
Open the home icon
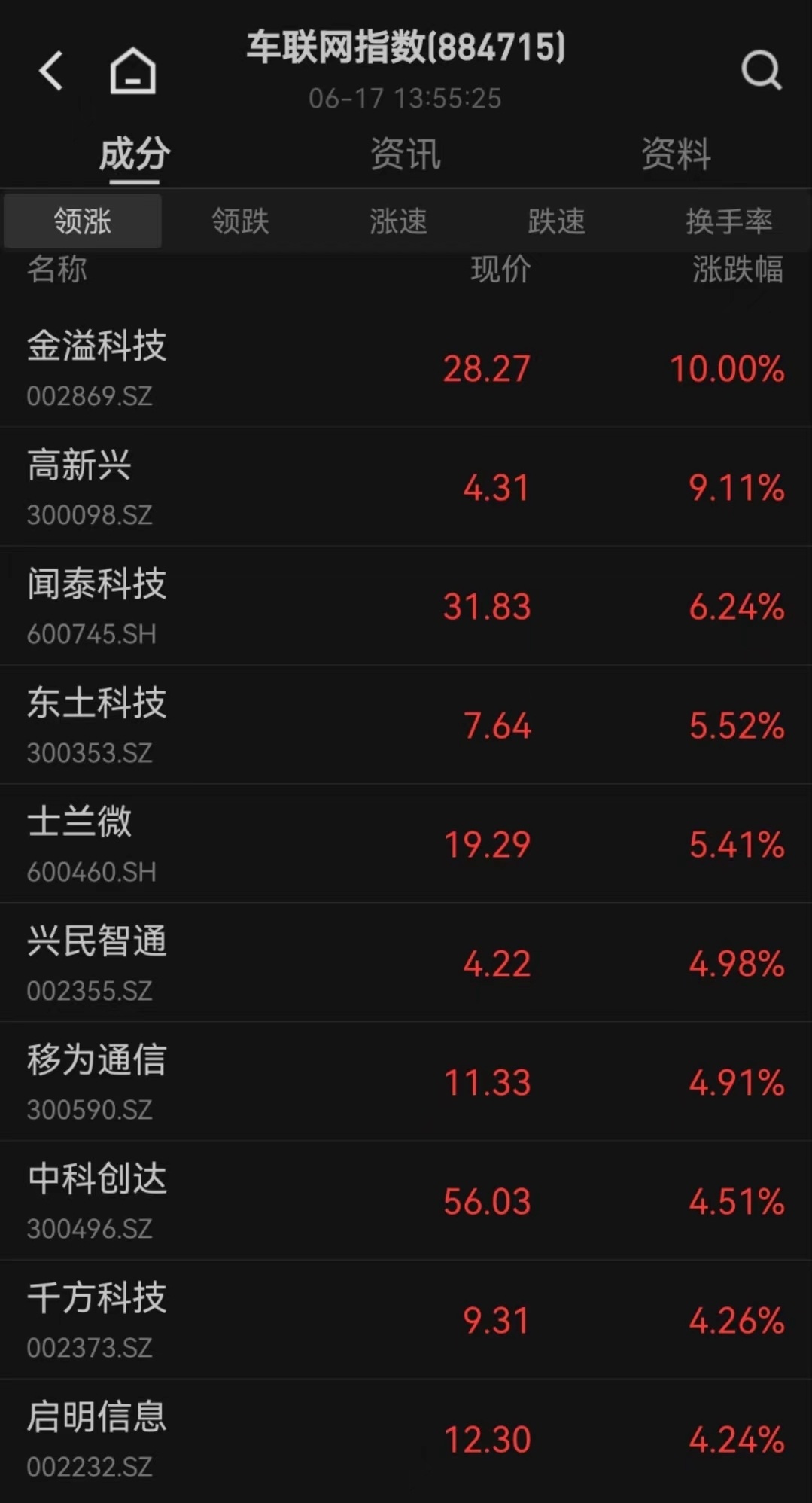(133, 71)
